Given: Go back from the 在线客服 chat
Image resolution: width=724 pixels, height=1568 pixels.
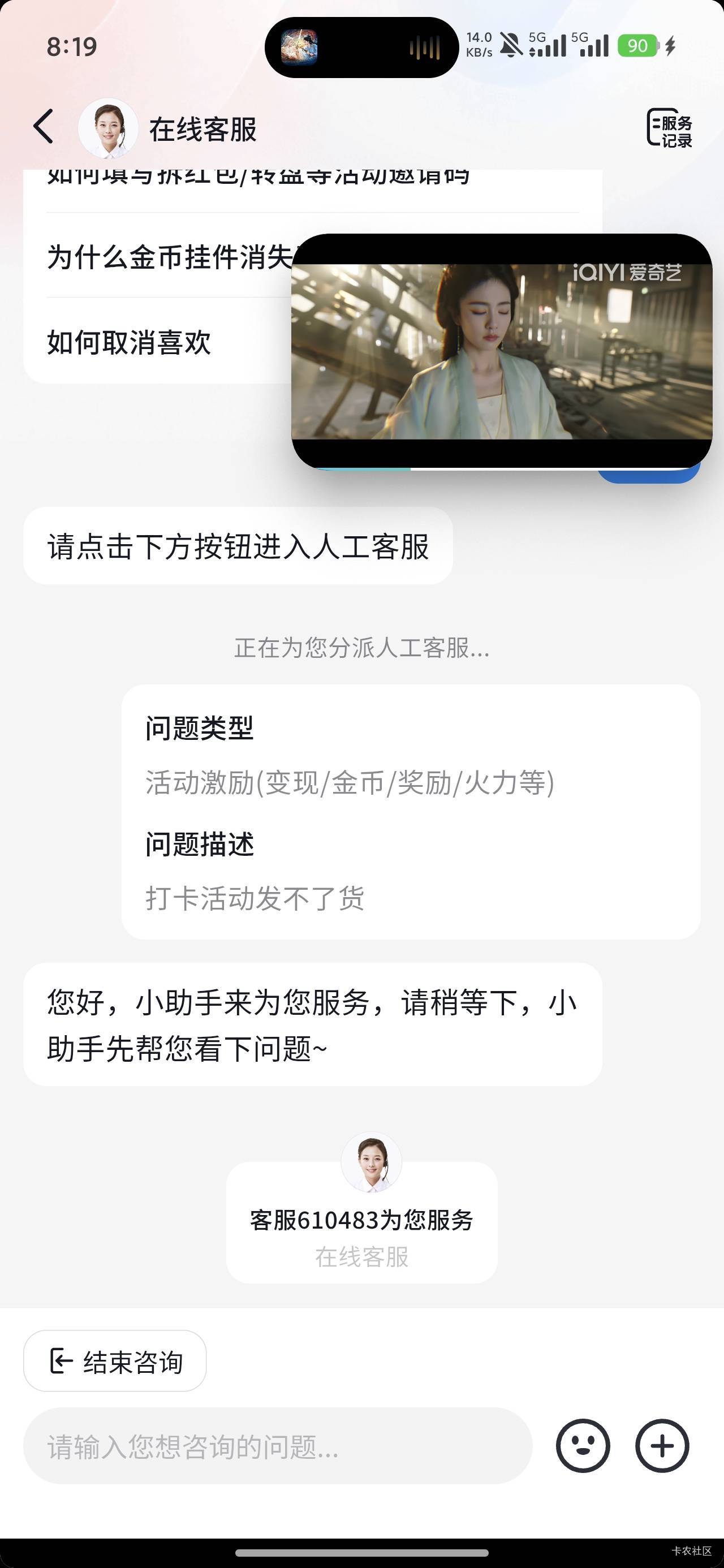Looking at the screenshot, I should (x=43, y=127).
